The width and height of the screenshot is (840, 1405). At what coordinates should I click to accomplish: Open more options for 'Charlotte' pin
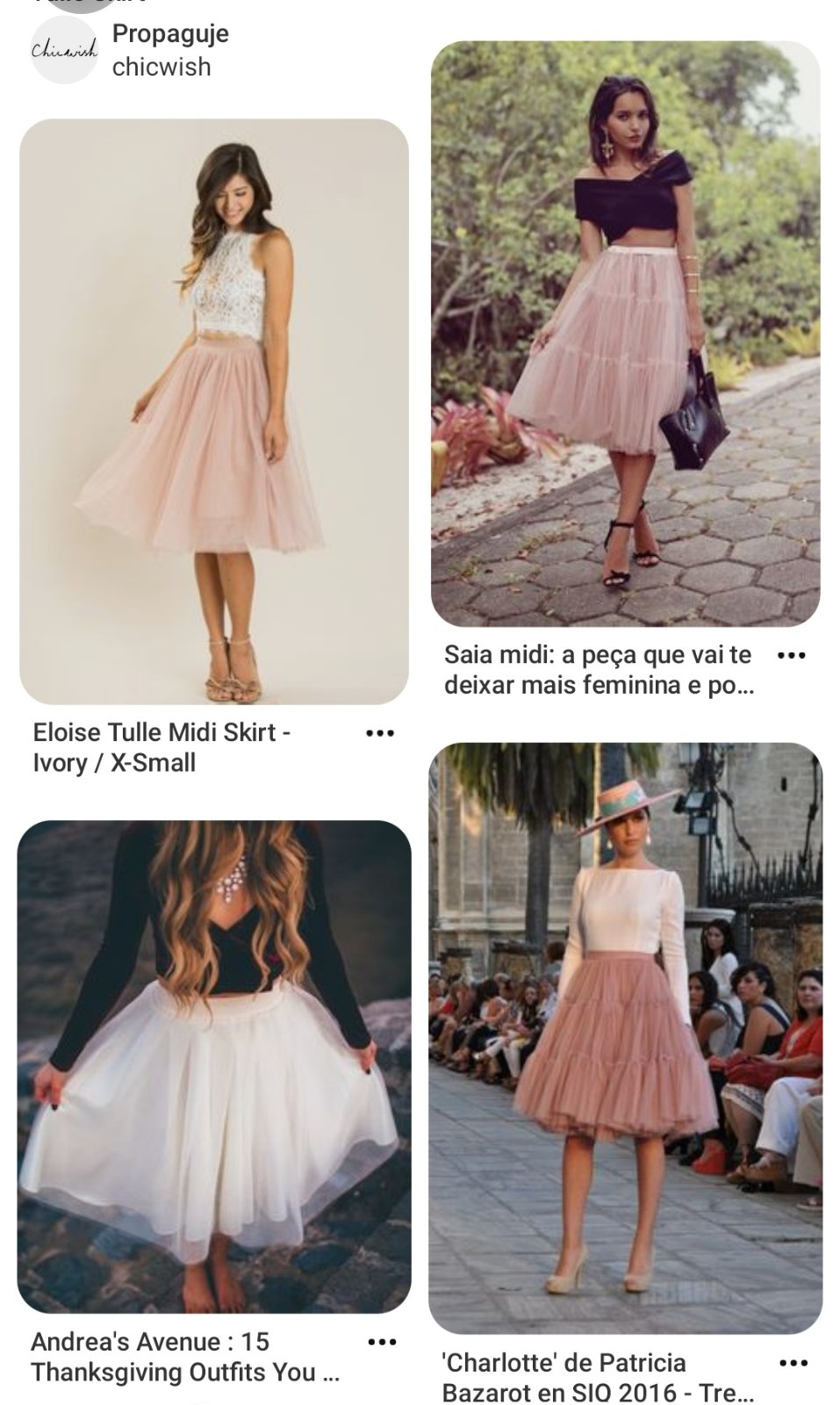793,1364
